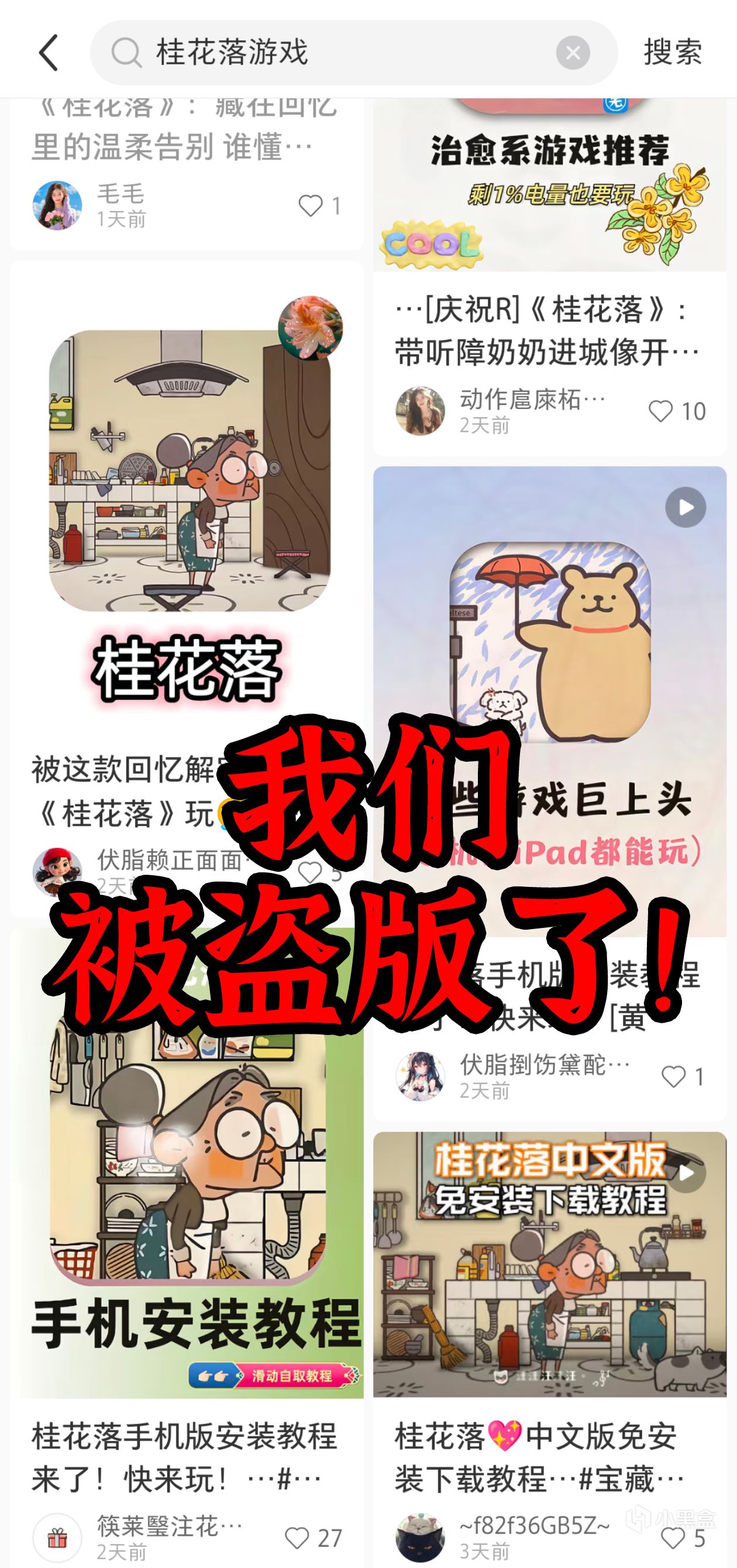Like the post by 毛毛
737x1568 pixels.
pos(311,206)
